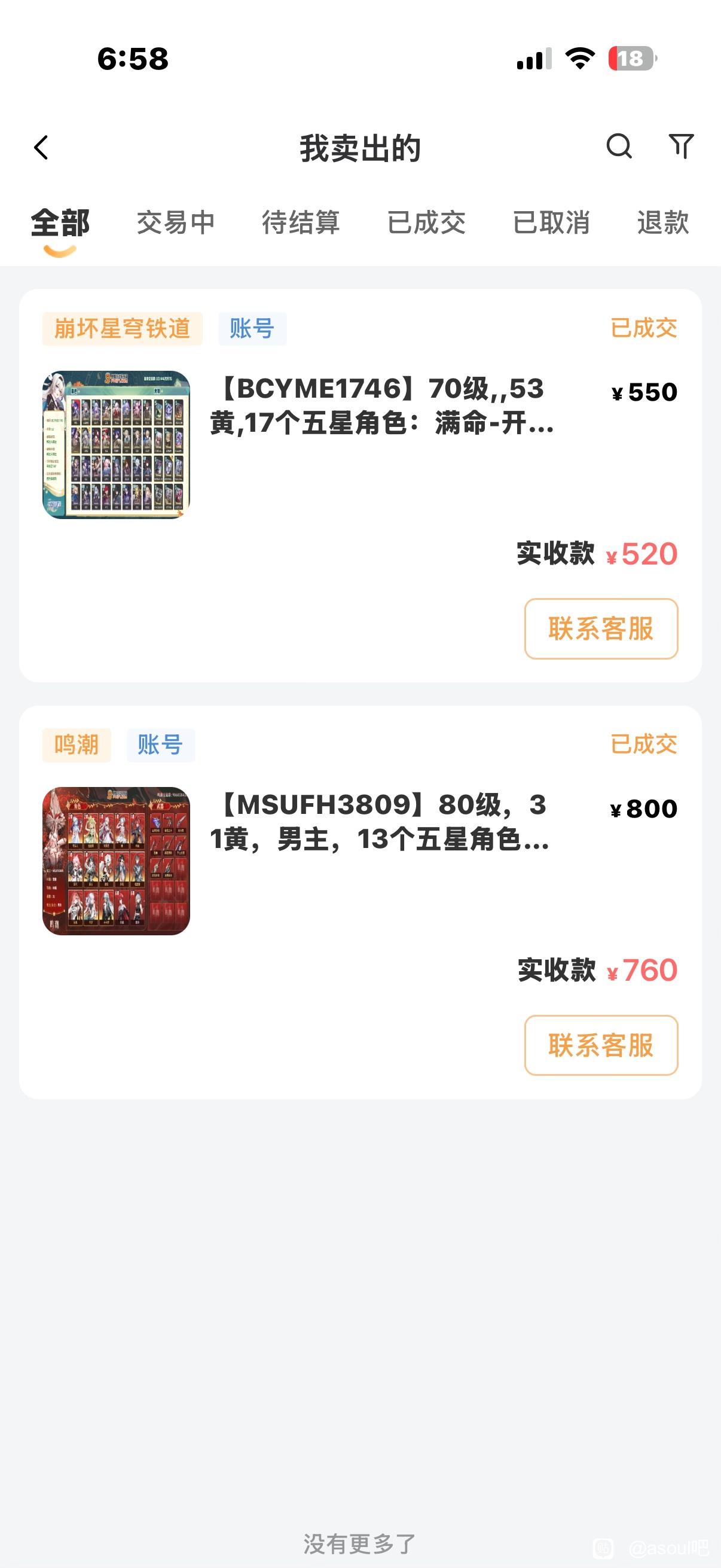This screenshot has width=721, height=1568.
Task: Contact 客服 for the ¥760 order
Action: click(601, 1045)
